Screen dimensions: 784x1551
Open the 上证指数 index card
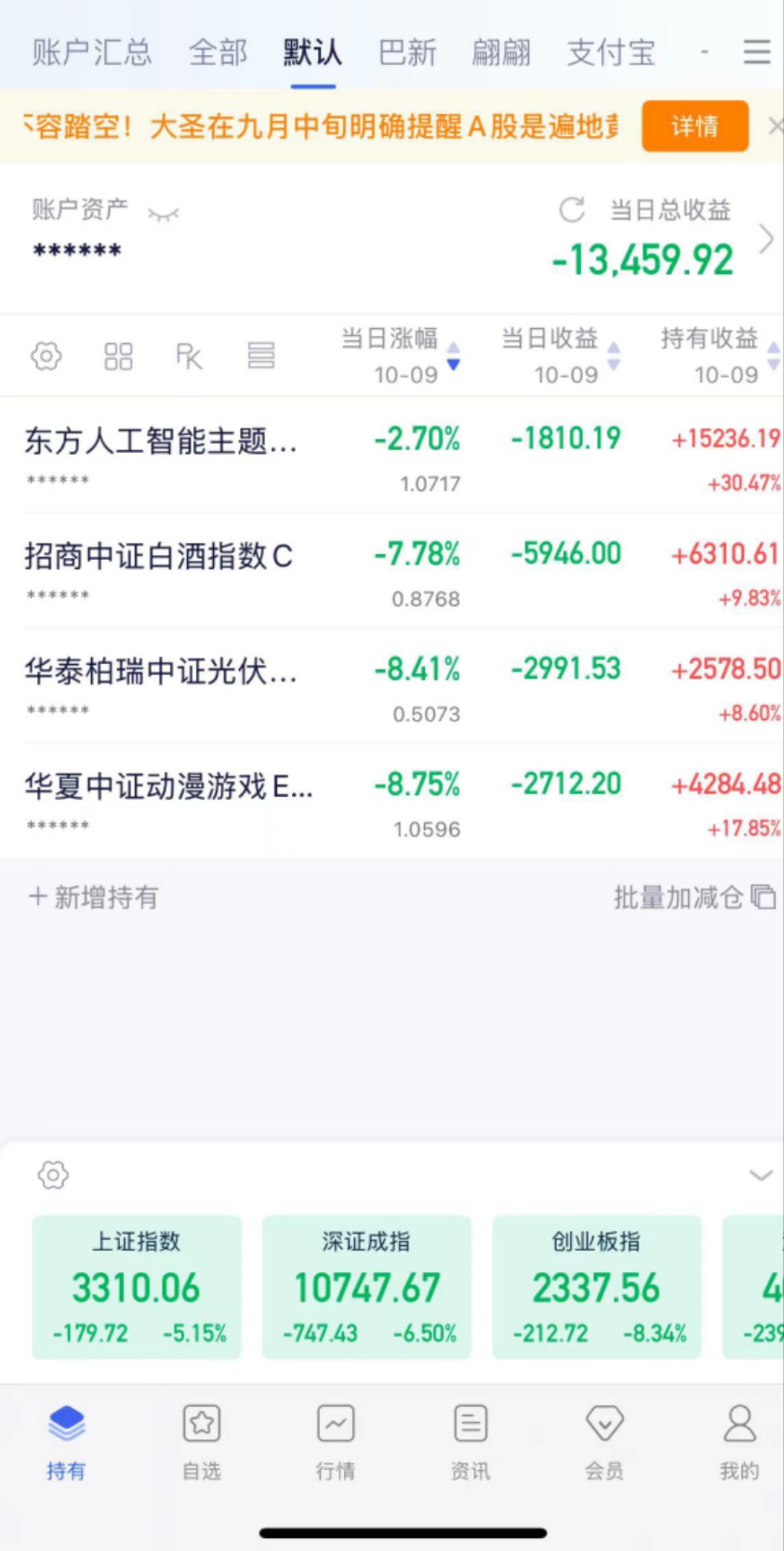136,1286
